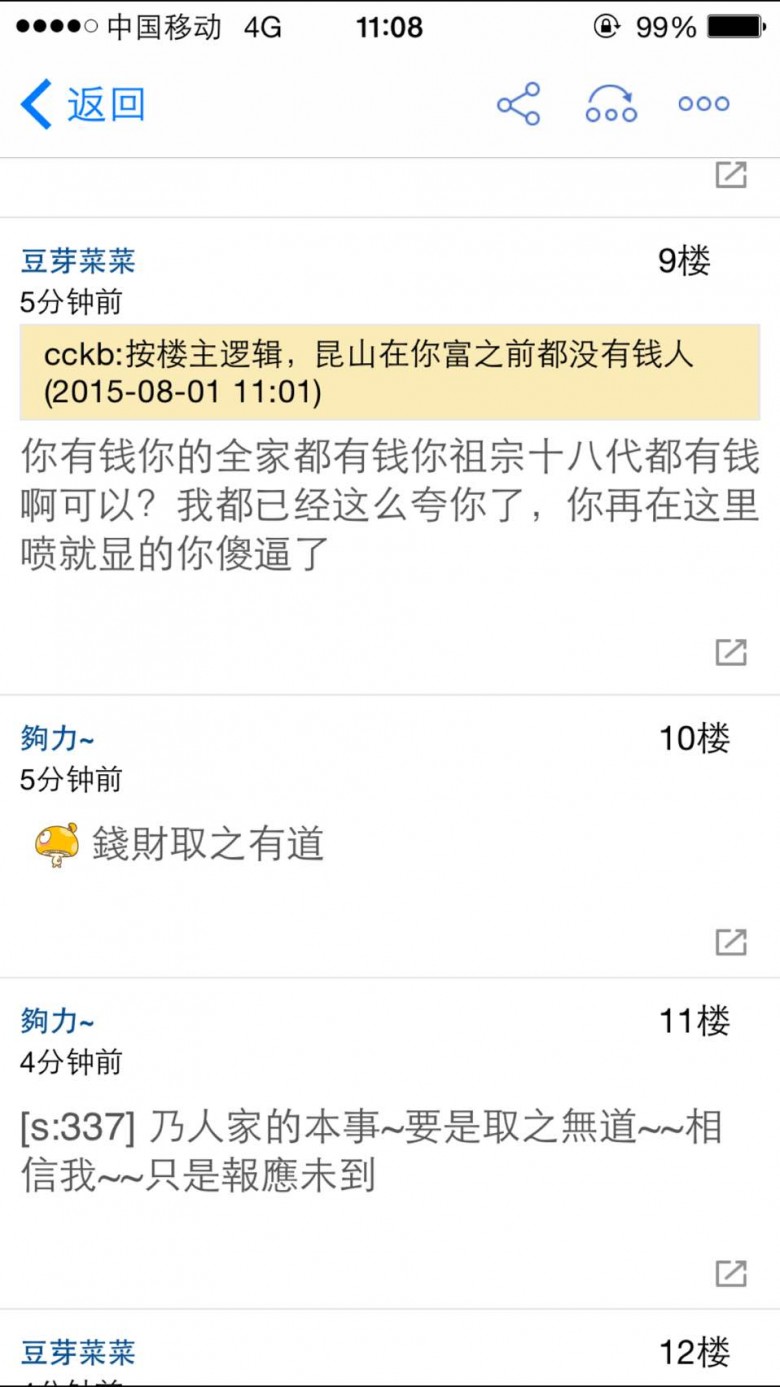Open 豆芽菜菜 profile on floor 12
Viewport: 780px width, 1387px height.
pos(78,1353)
